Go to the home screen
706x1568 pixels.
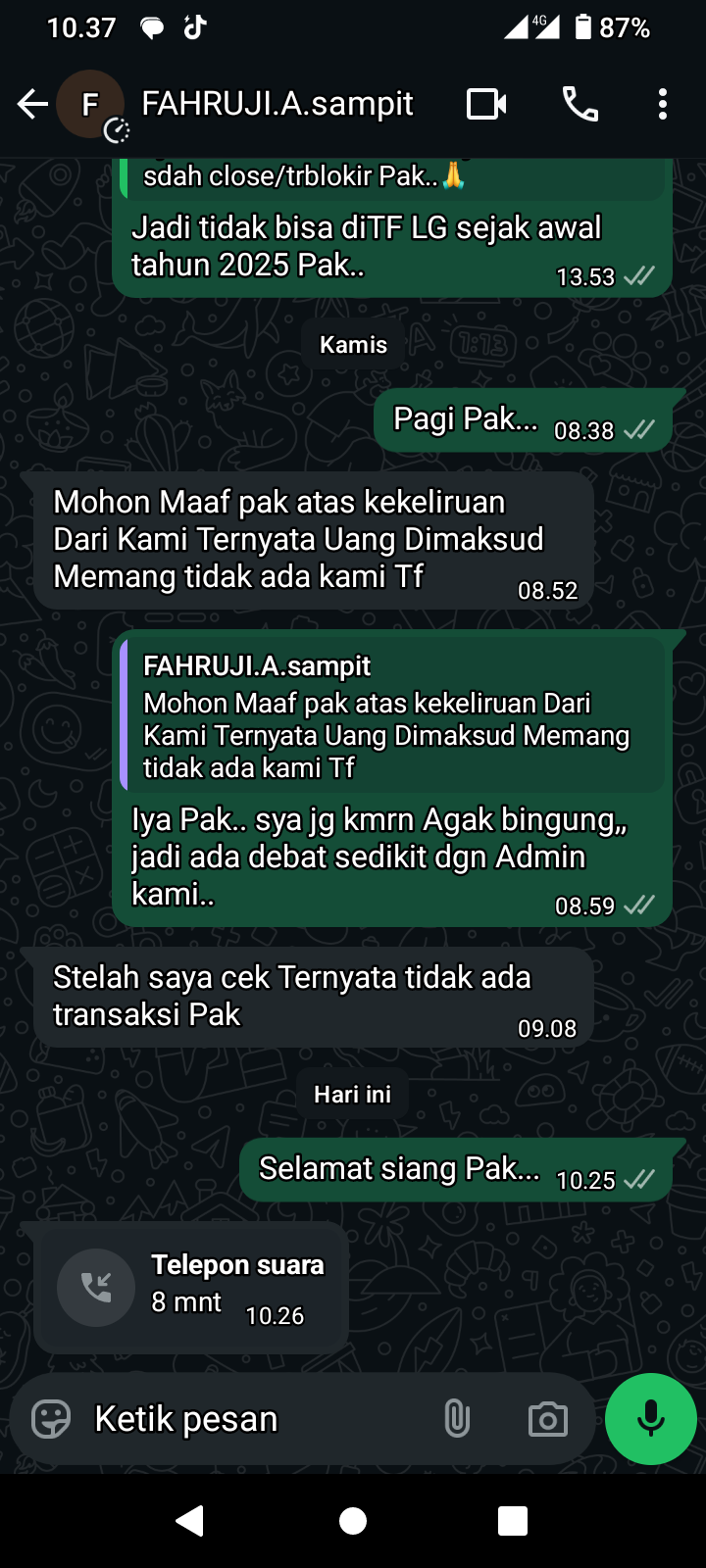[x=353, y=1520]
